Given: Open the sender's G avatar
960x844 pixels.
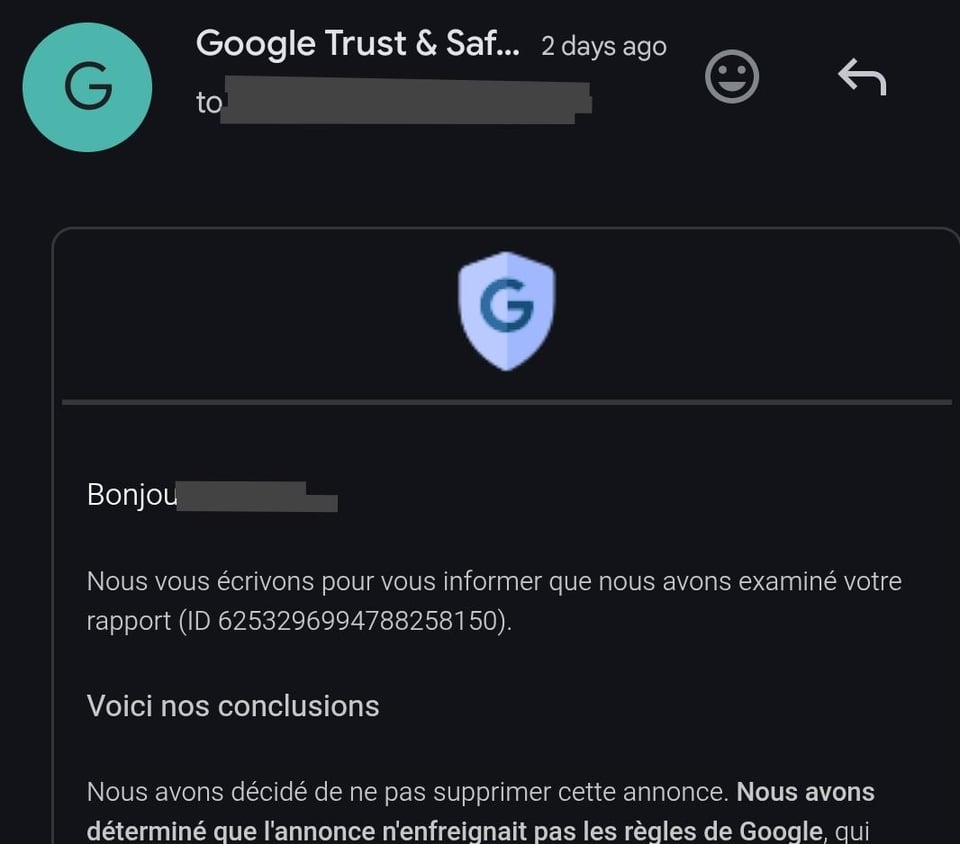Looking at the screenshot, I should click(x=87, y=88).
